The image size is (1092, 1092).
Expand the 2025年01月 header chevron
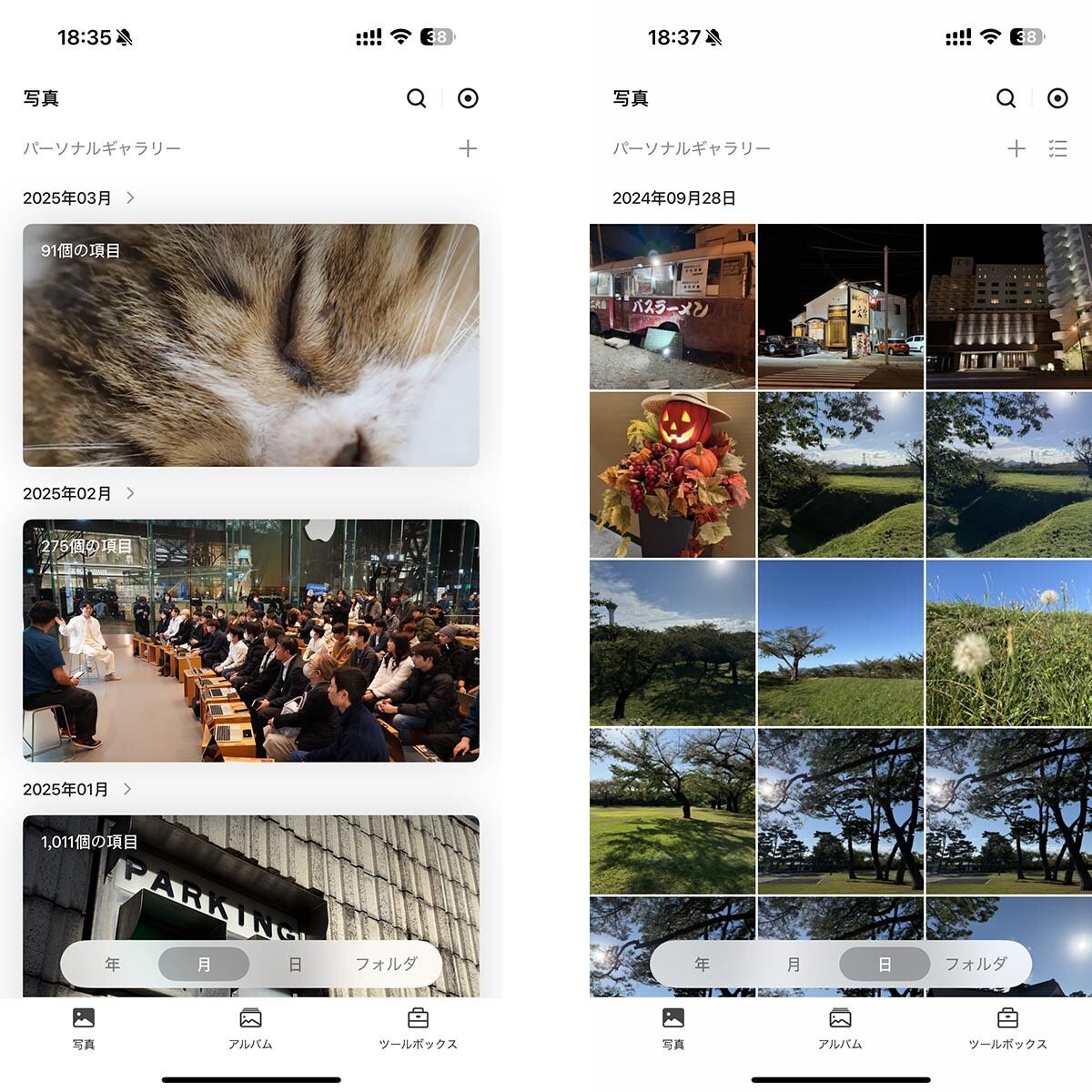tap(127, 789)
